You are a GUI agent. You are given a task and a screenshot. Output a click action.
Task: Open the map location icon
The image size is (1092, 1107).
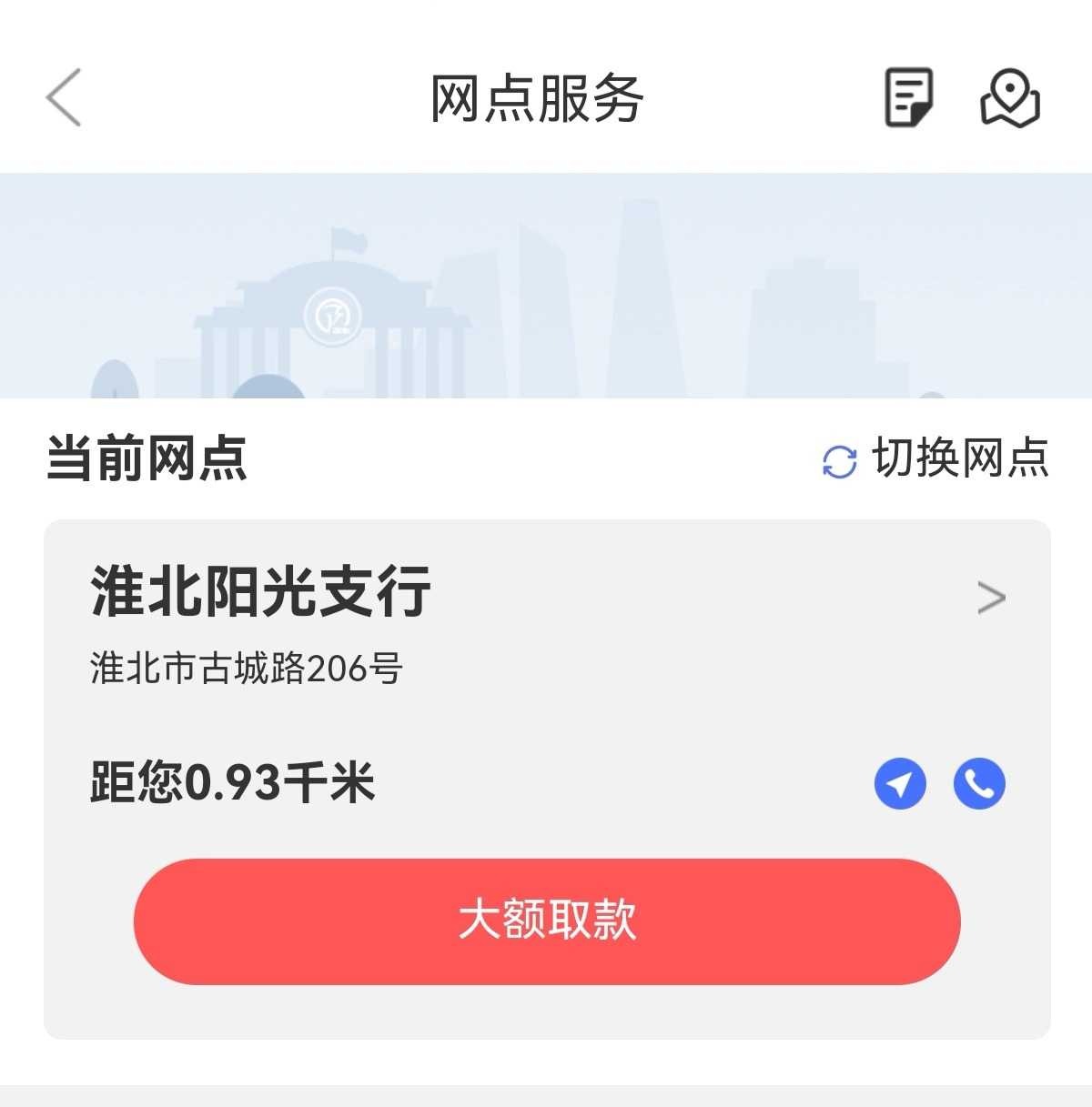(1009, 98)
